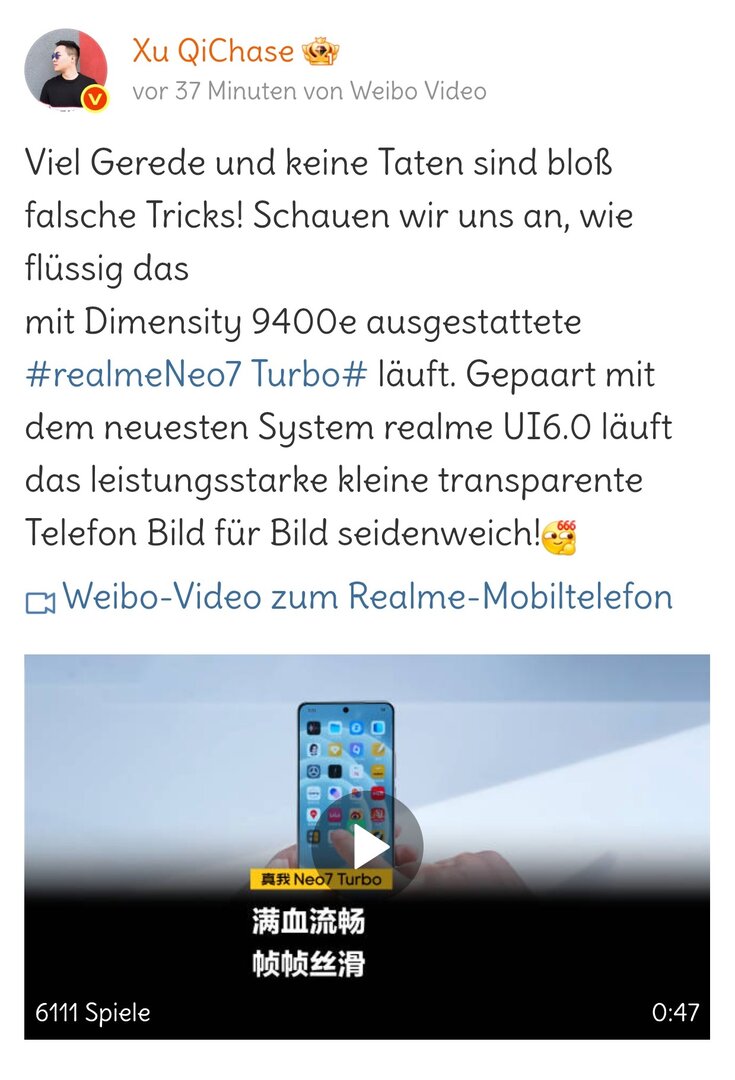Open Xu QiChase's profile picture
The height and width of the screenshot is (1080, 735).
tap(65, 68)
